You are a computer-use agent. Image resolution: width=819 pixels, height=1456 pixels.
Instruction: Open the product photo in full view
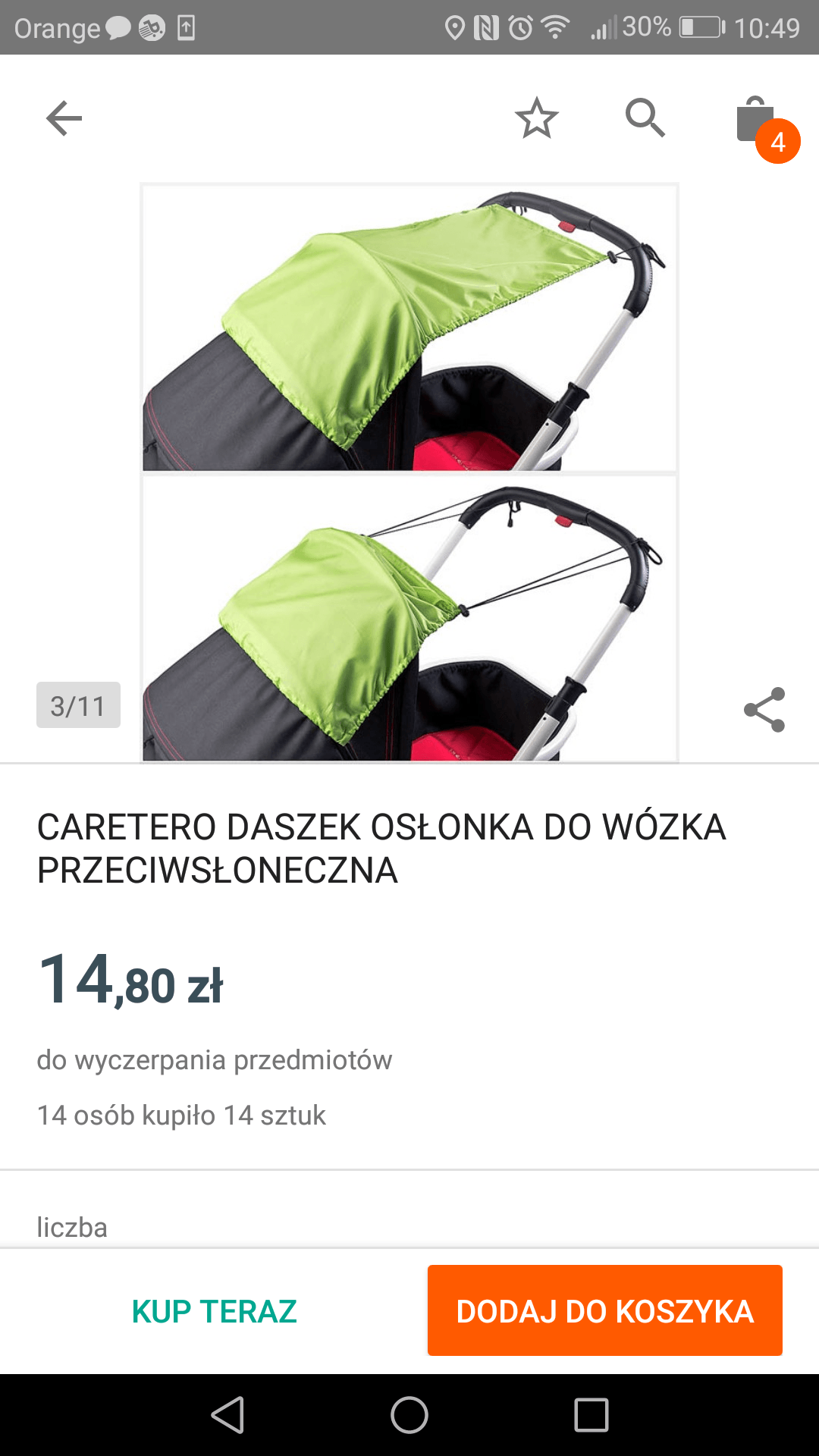click(409, 472)
